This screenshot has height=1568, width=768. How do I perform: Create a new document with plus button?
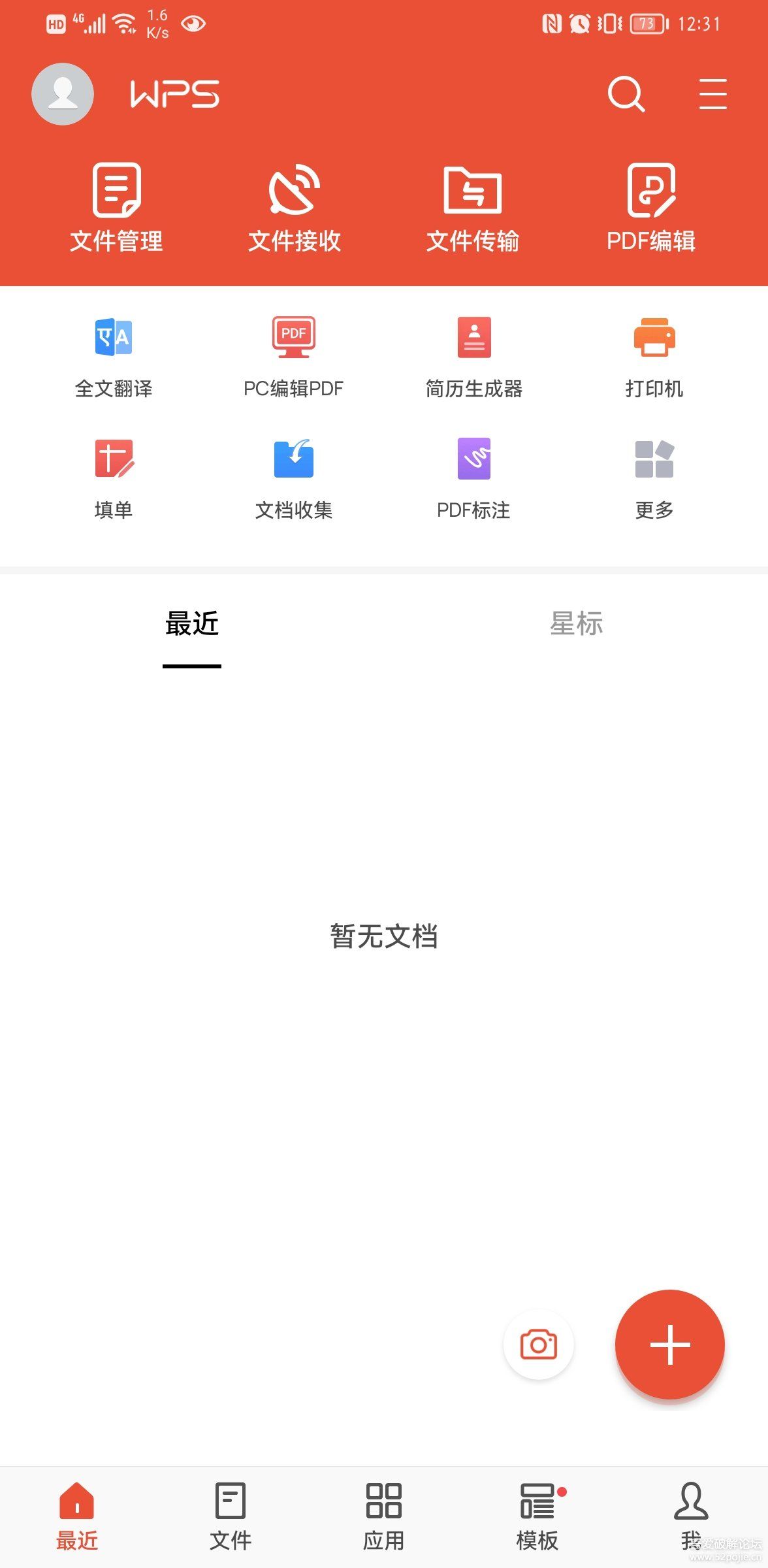point(670,1345)
